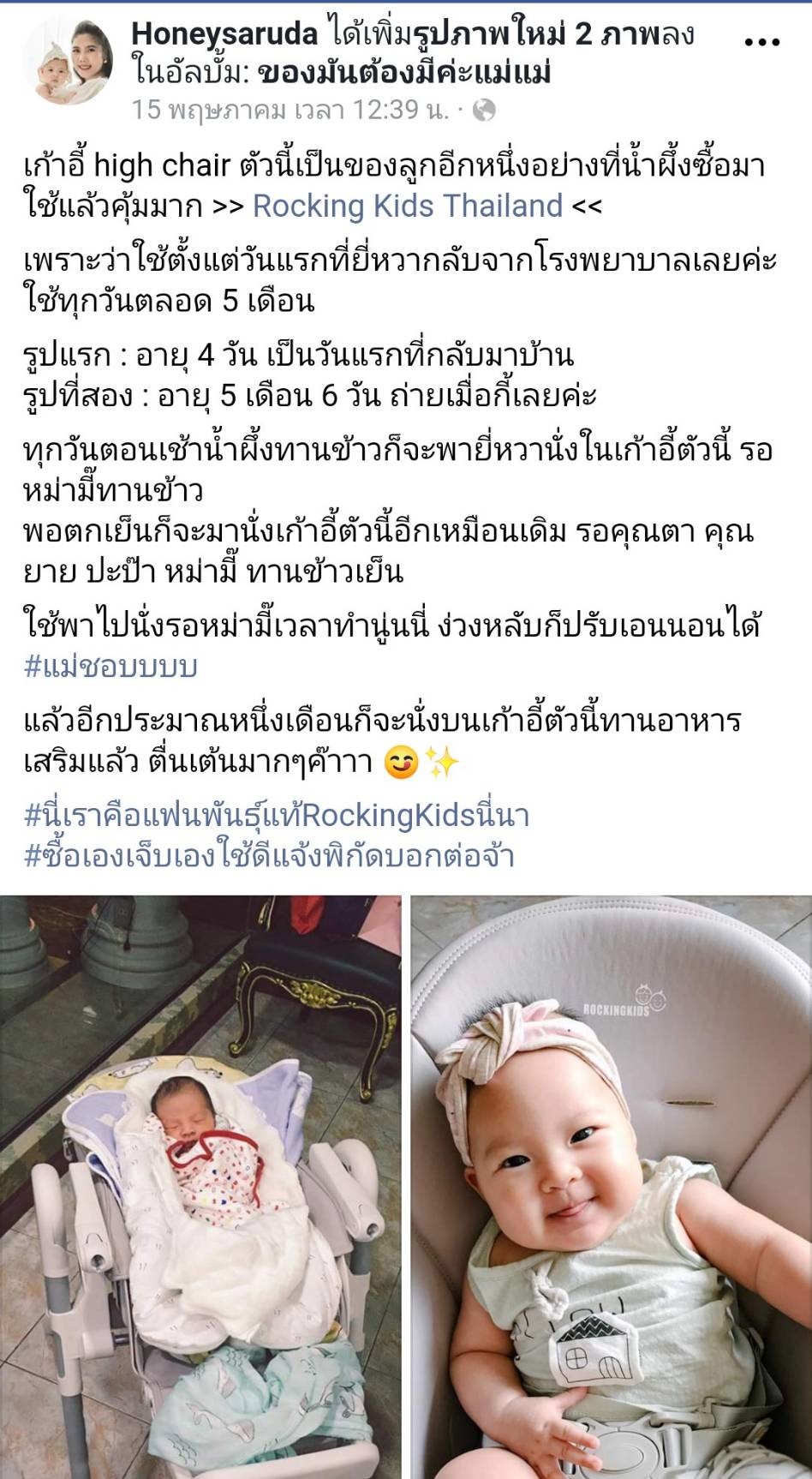Open Honeysaruda's profile from the name
The width and height of the screenshot is (812, 1479).
(224, 34)
